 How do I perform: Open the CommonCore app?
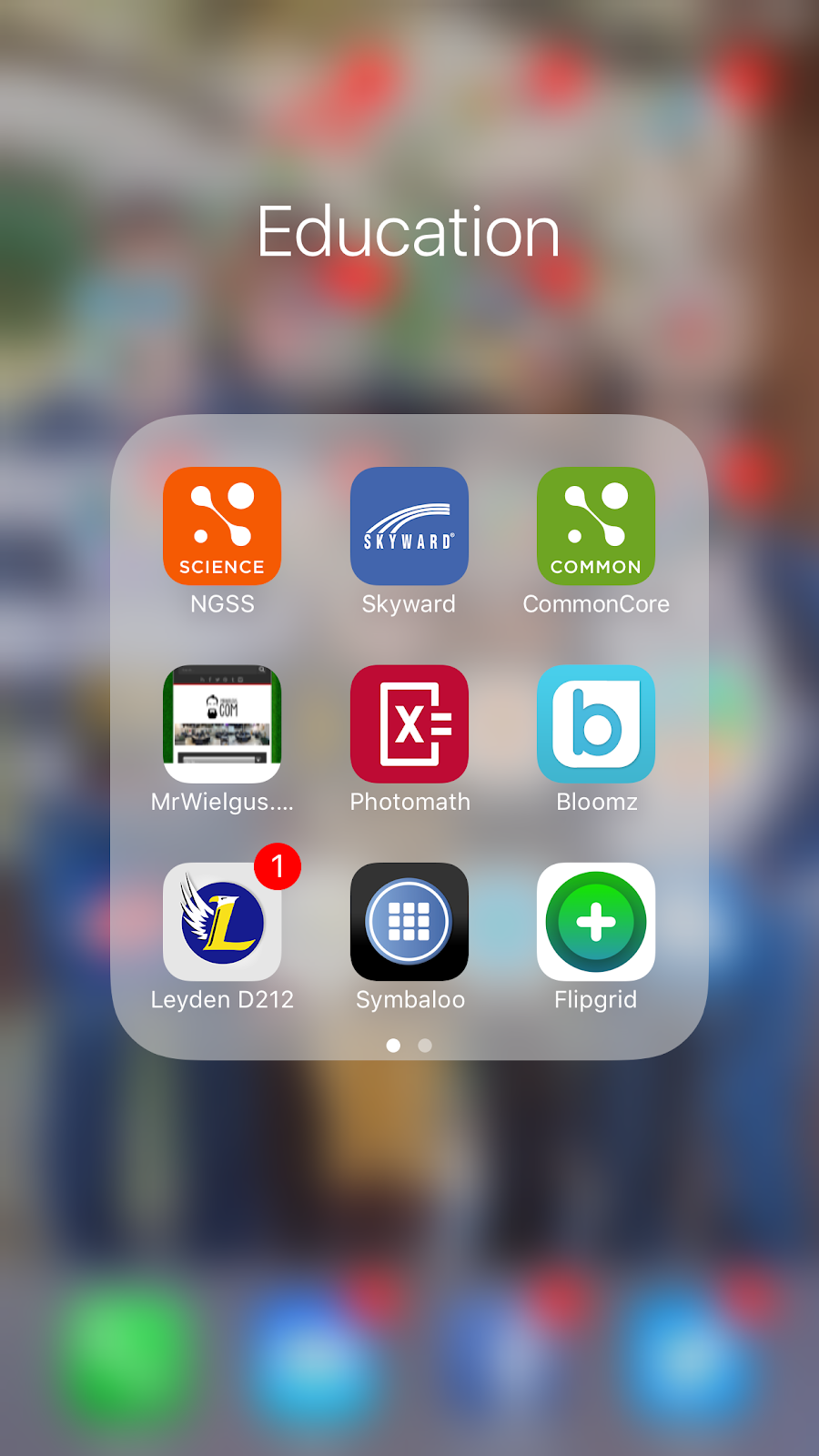[595, 526]
